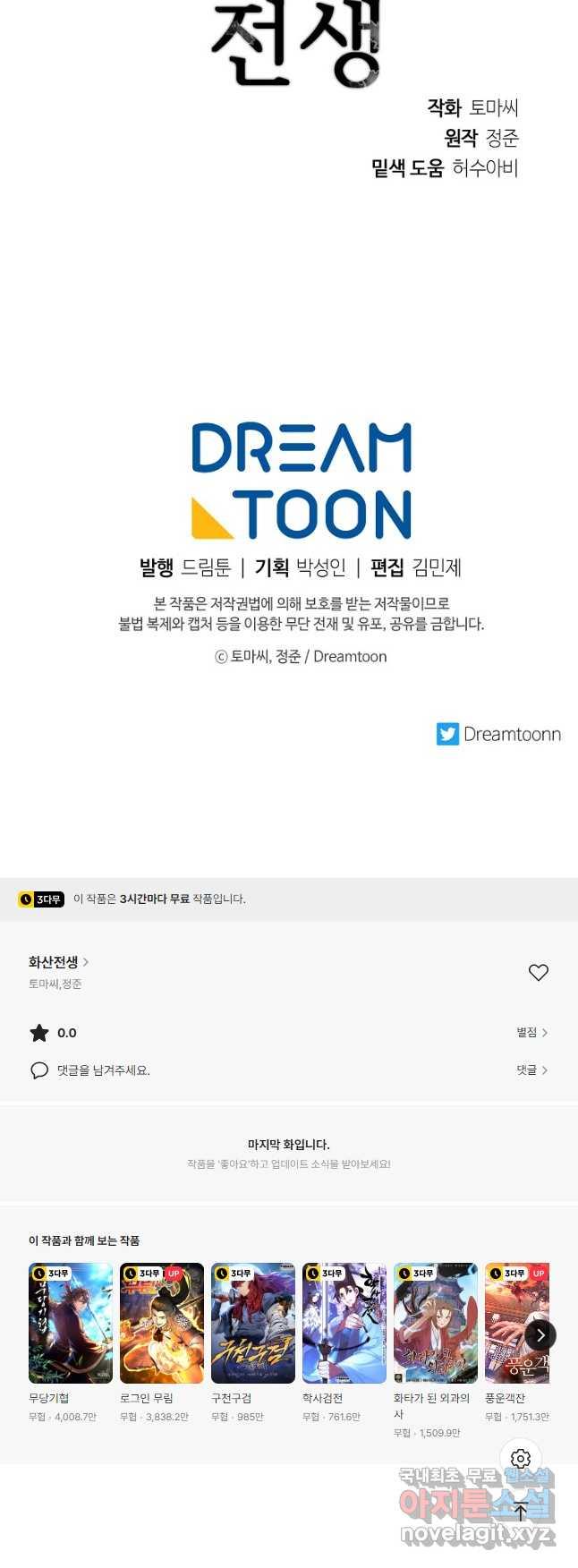The height and width of the screenshot is (1568, 578).
Task: Open the viewer settings gear
Action: click(521, 1459)
